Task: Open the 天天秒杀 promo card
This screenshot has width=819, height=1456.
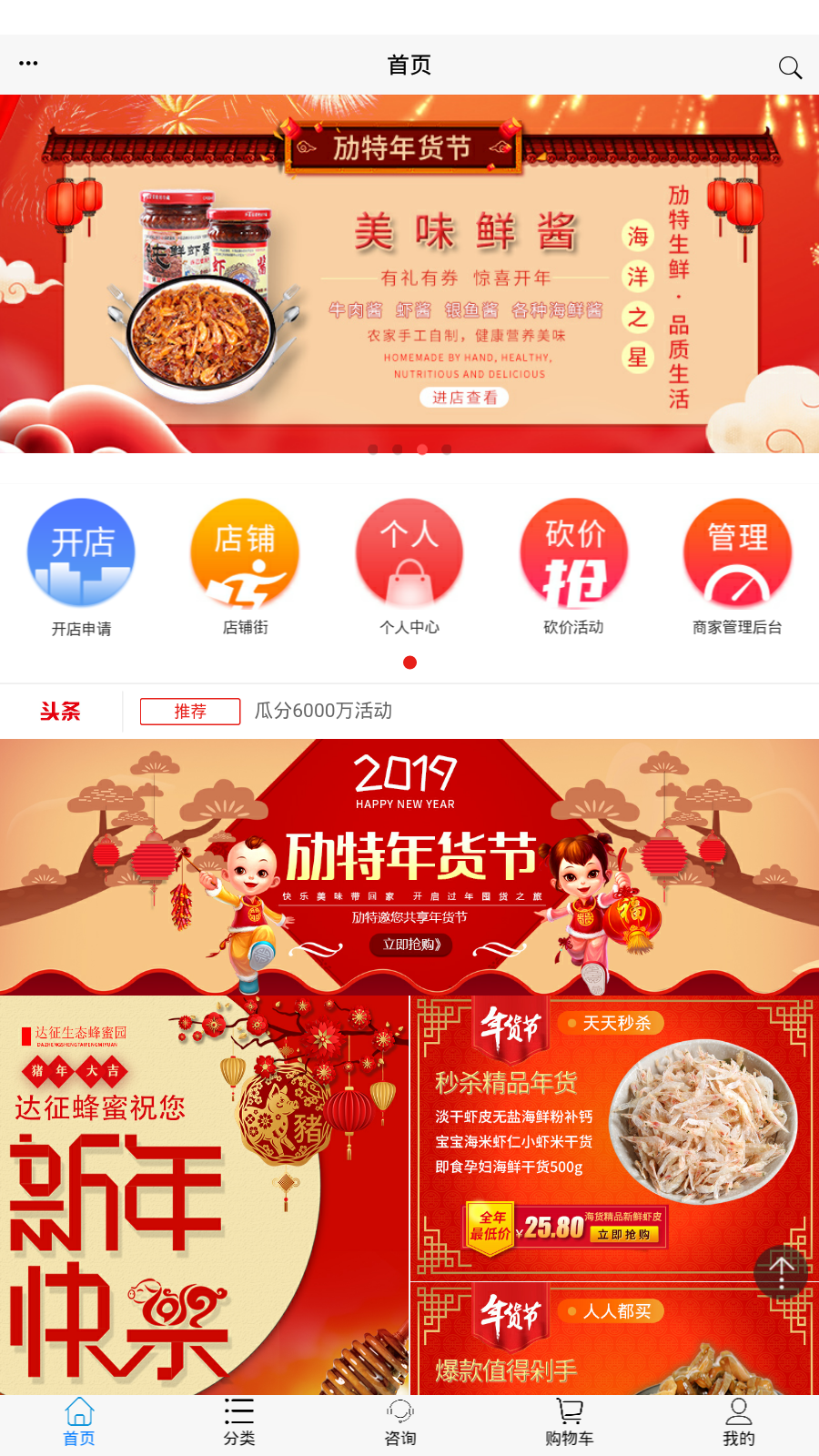Action: tap(614, 1137)
